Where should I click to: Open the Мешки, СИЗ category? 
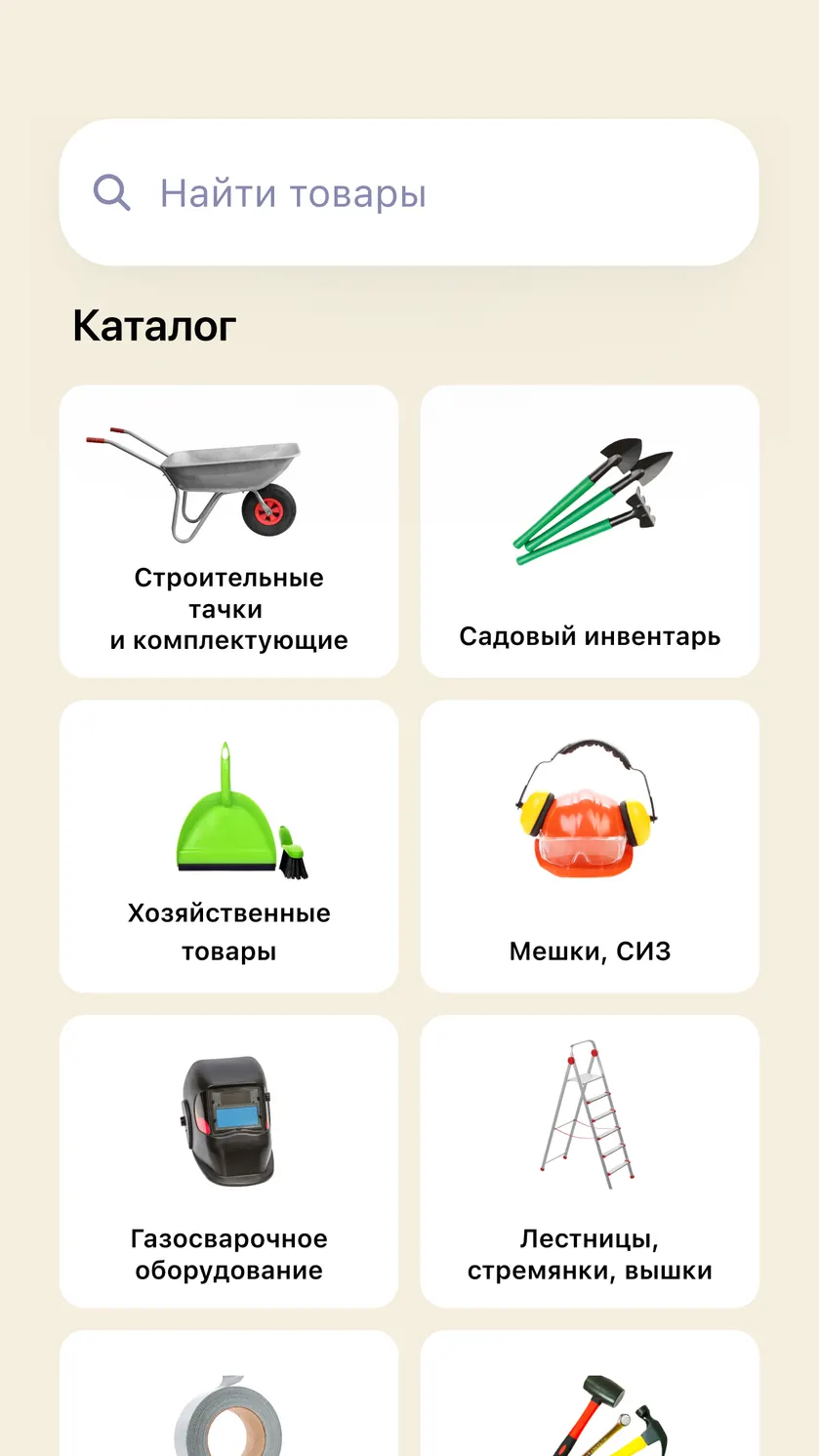590,846
